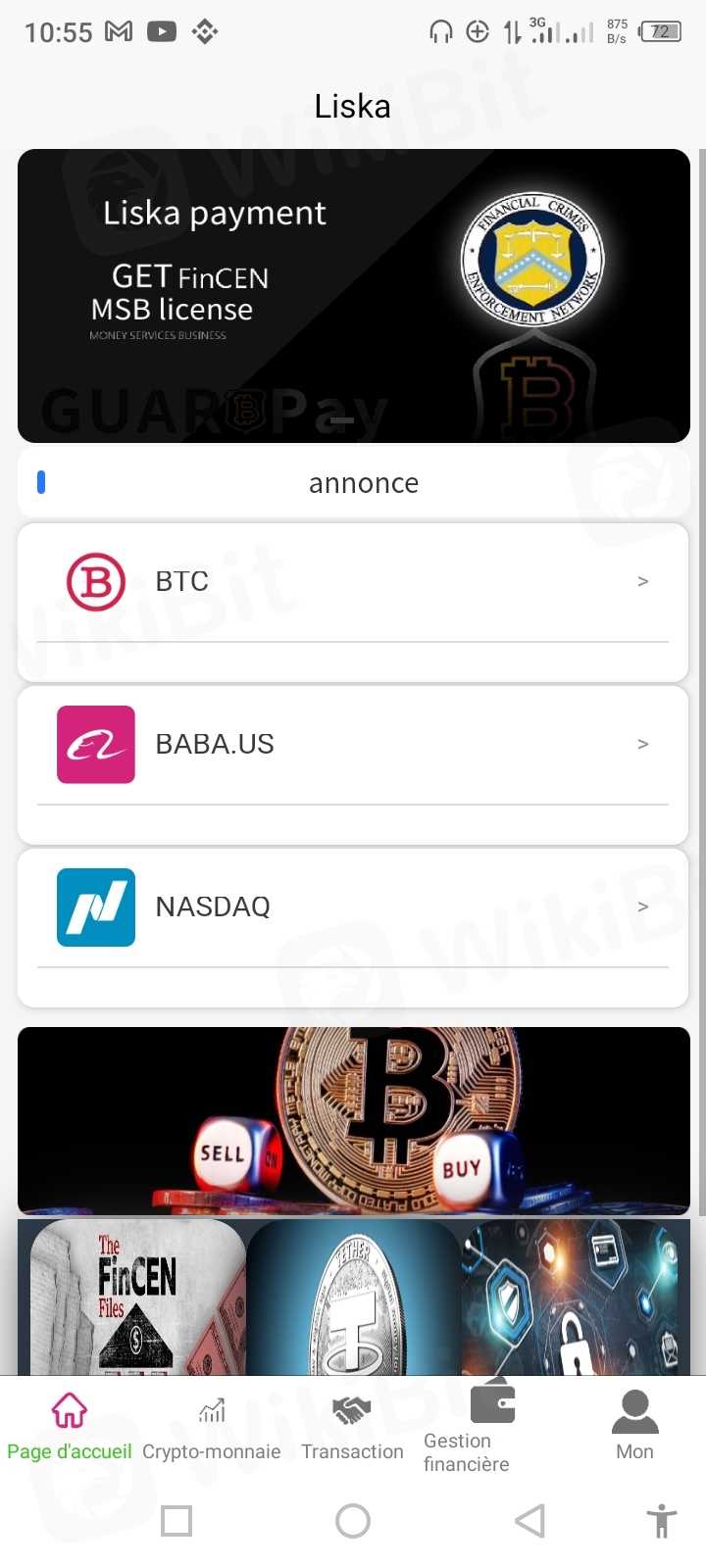Open the Mon profile tab
706x1568 pixels.
coord(634,1429)
